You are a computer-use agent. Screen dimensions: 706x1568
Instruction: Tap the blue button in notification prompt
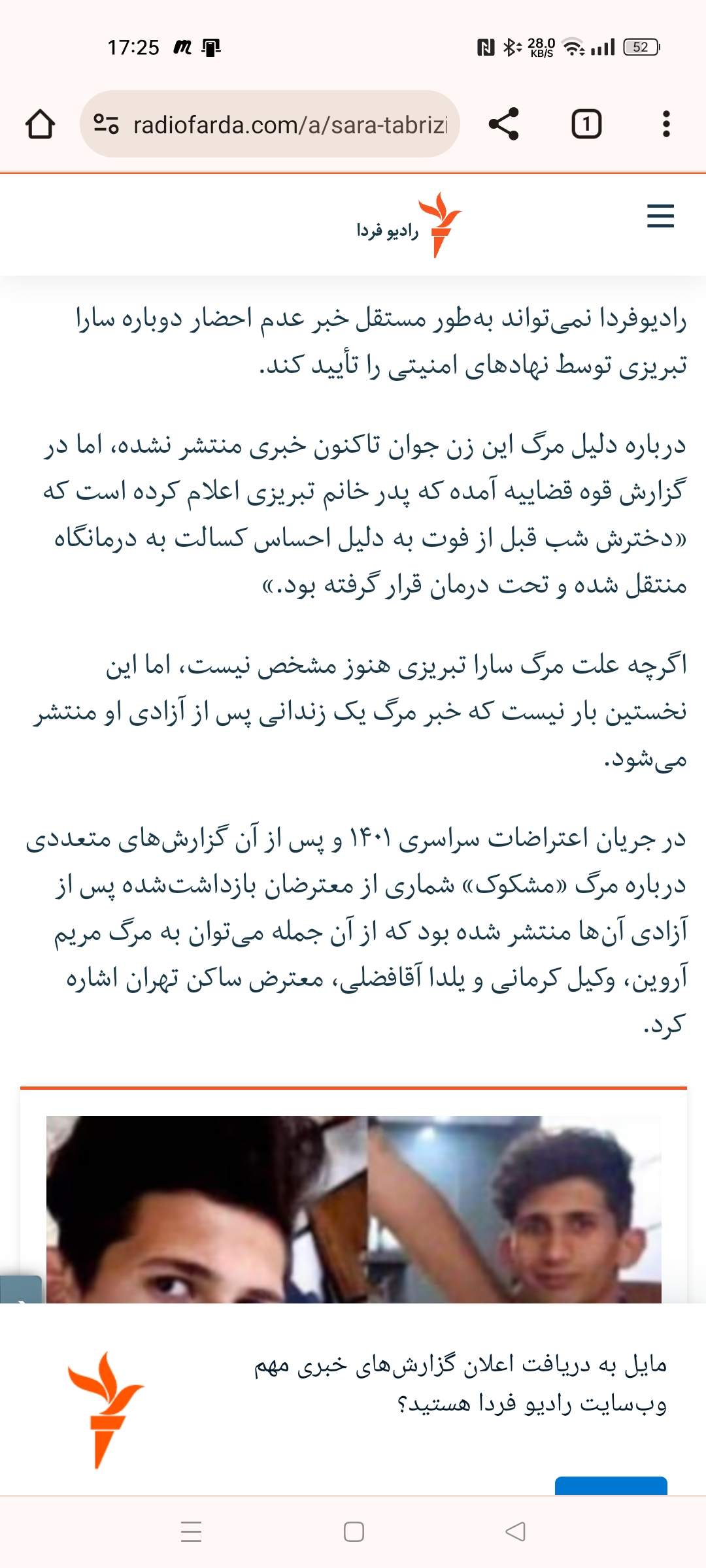pos(611,1484)
